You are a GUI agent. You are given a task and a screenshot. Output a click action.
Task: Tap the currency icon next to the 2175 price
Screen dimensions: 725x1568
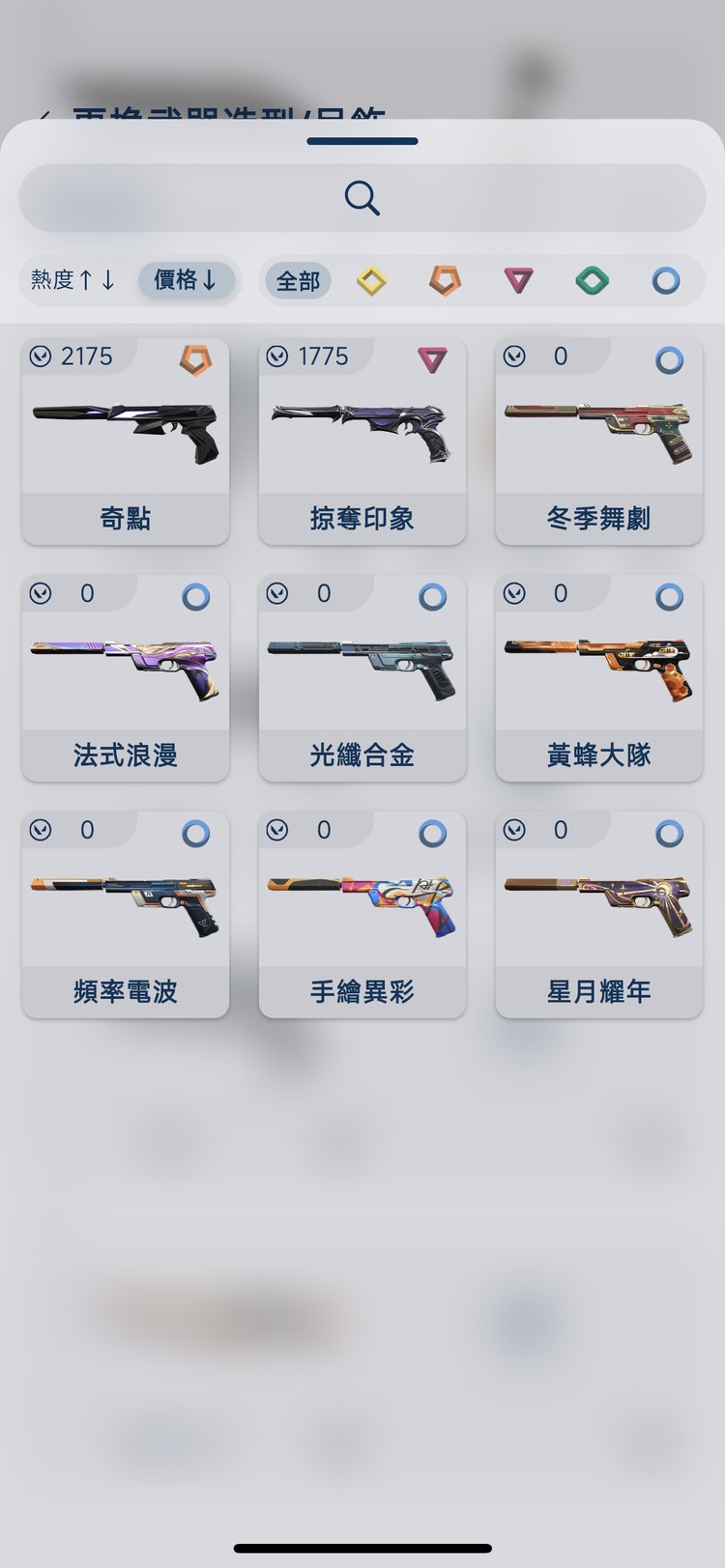point(41,356)
